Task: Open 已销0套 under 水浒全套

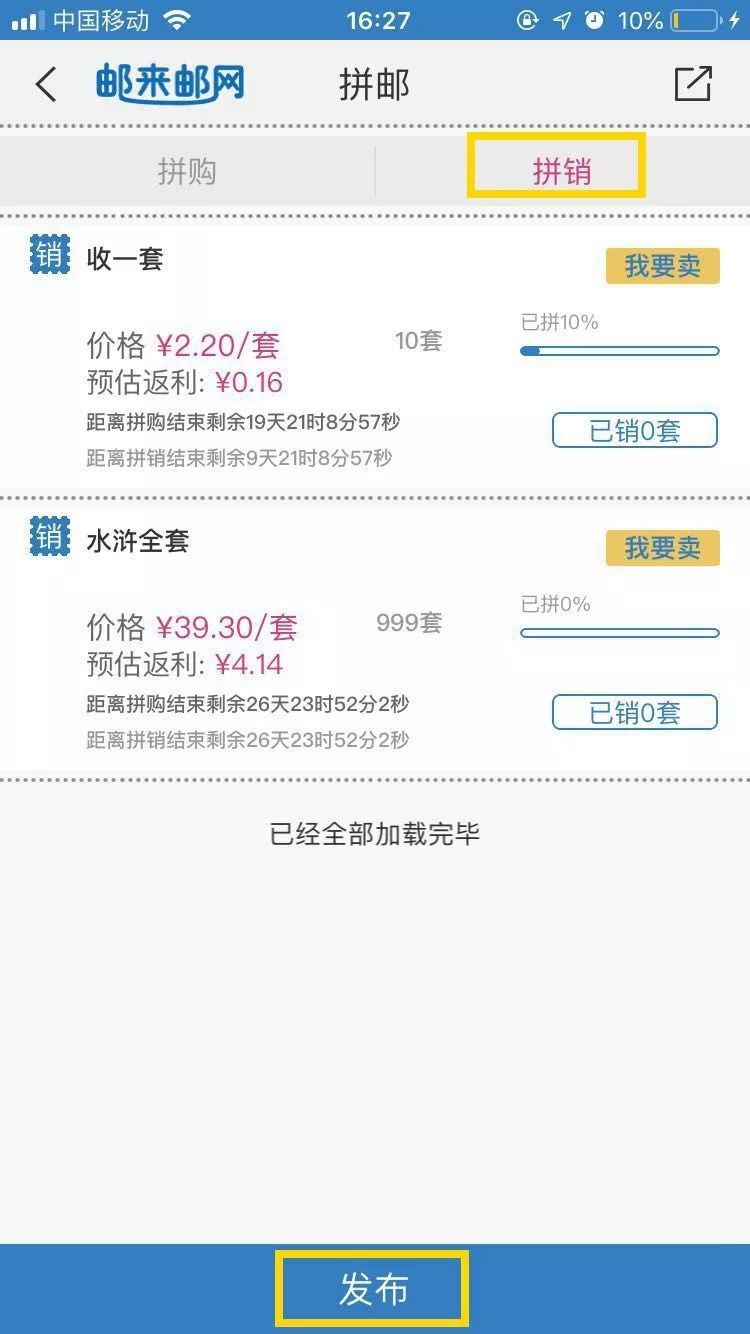Action: point(635,713)
